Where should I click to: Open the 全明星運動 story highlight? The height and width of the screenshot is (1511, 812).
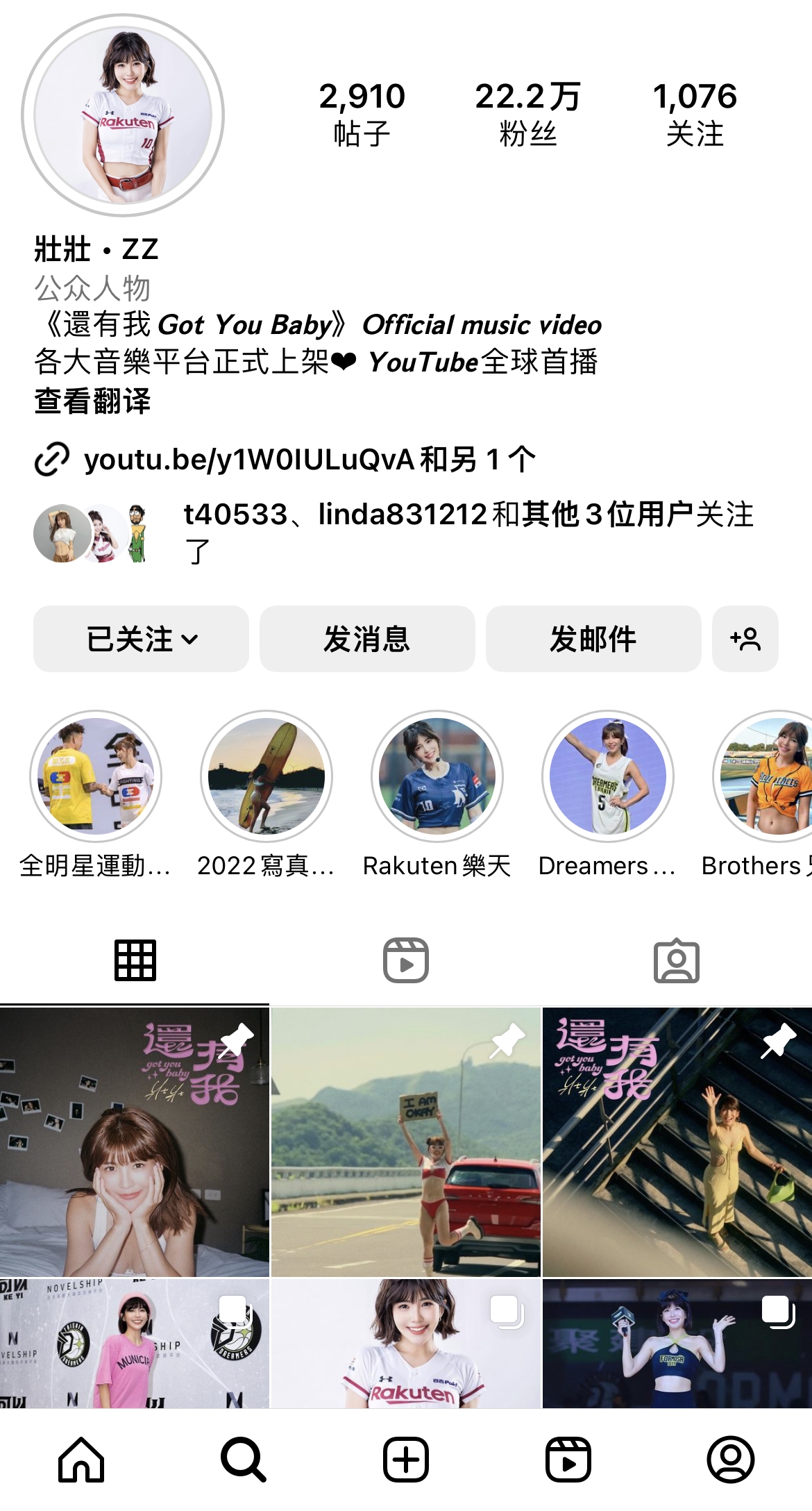click(96, 776)
